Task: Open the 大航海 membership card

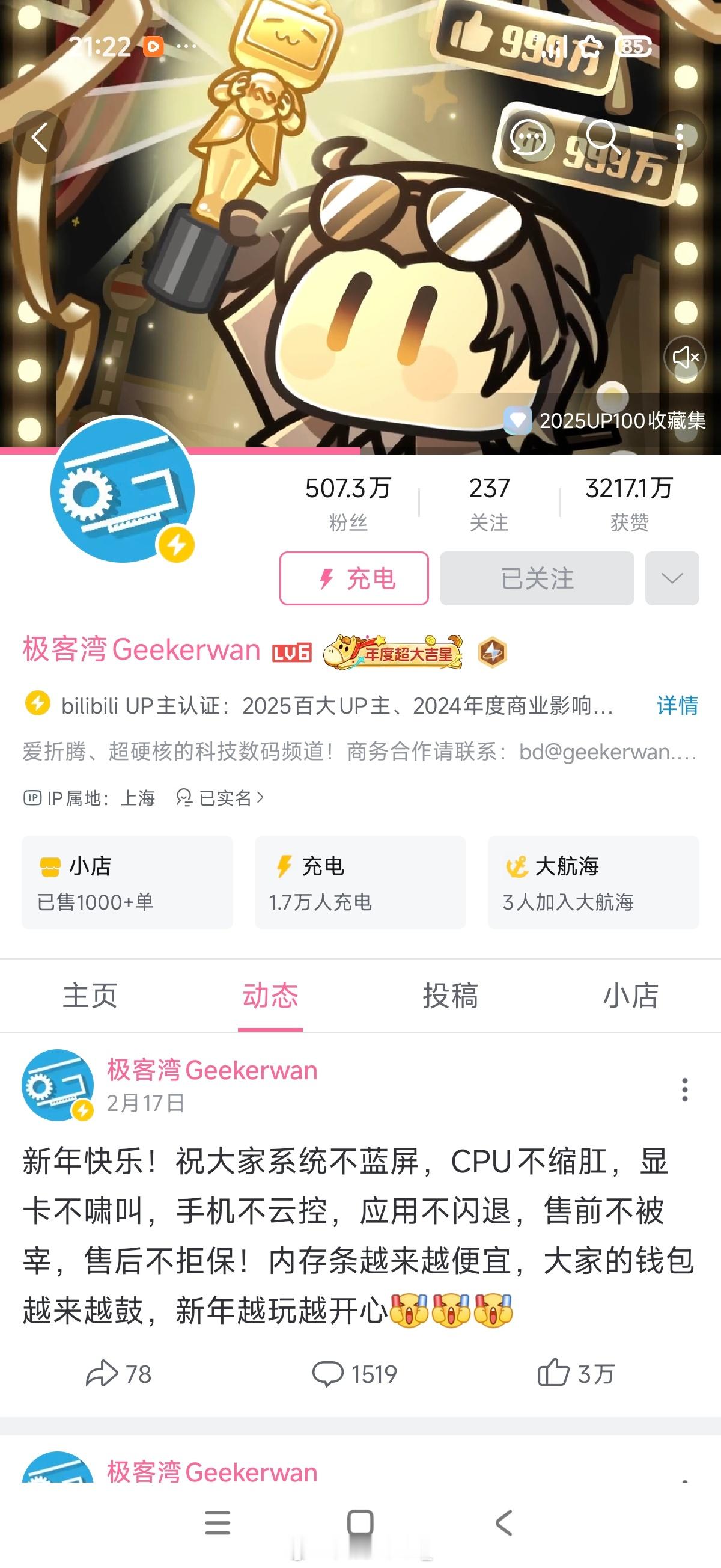Action: 593,884
